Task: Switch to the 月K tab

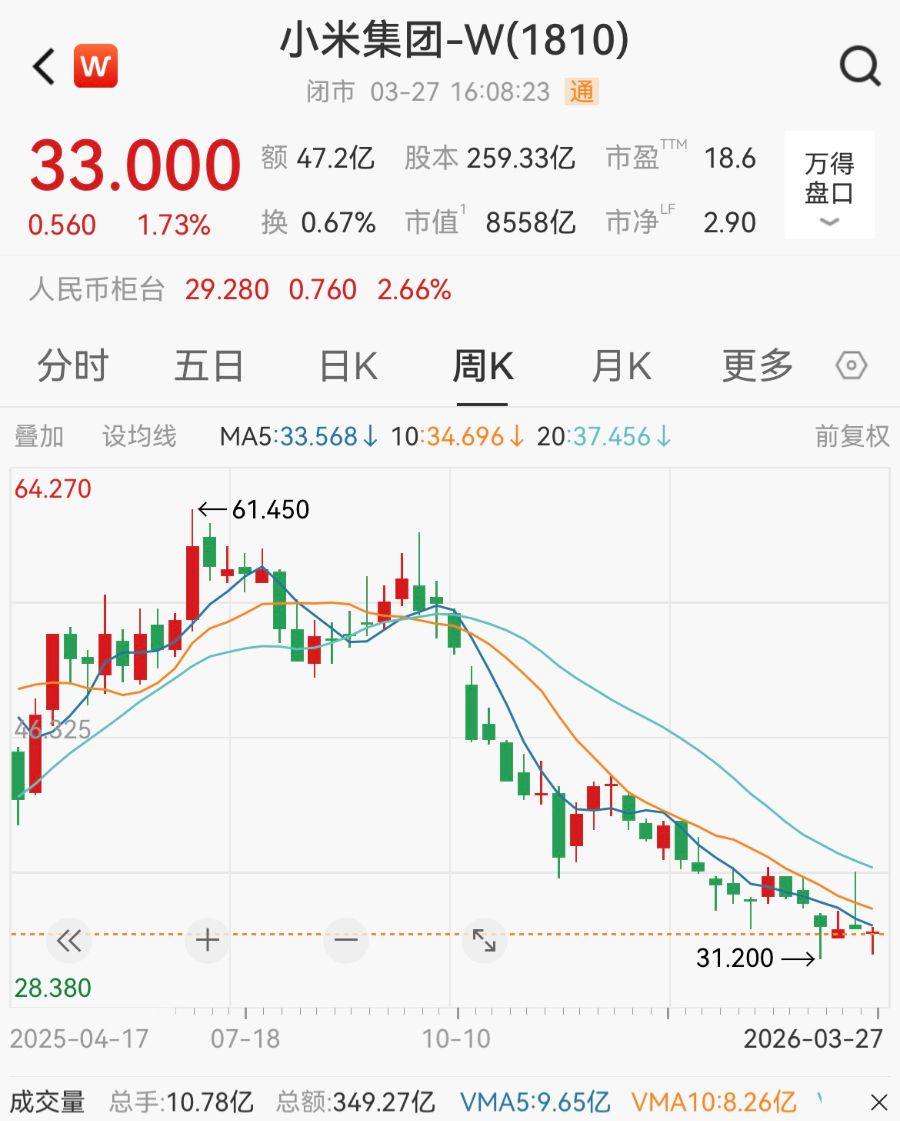Action: pos(621,367)
